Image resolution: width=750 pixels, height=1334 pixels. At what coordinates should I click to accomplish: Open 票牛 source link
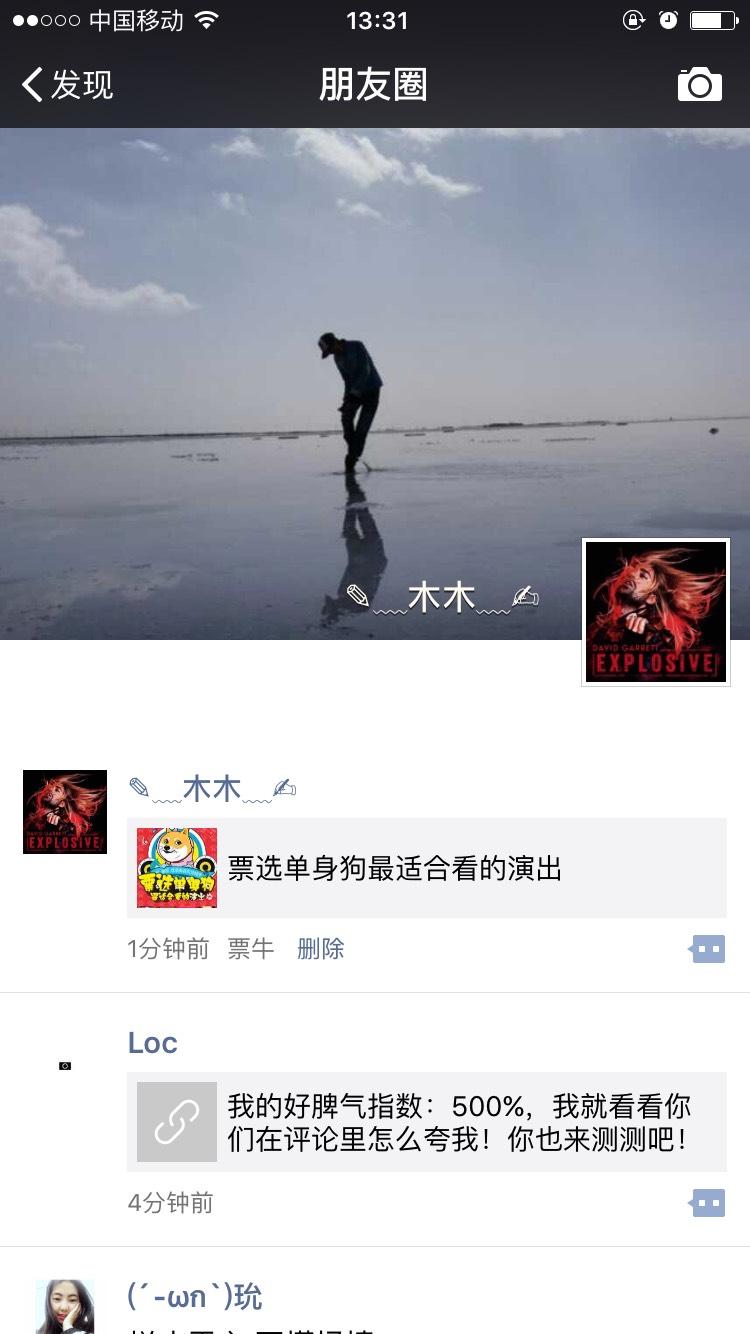[250, 949]
